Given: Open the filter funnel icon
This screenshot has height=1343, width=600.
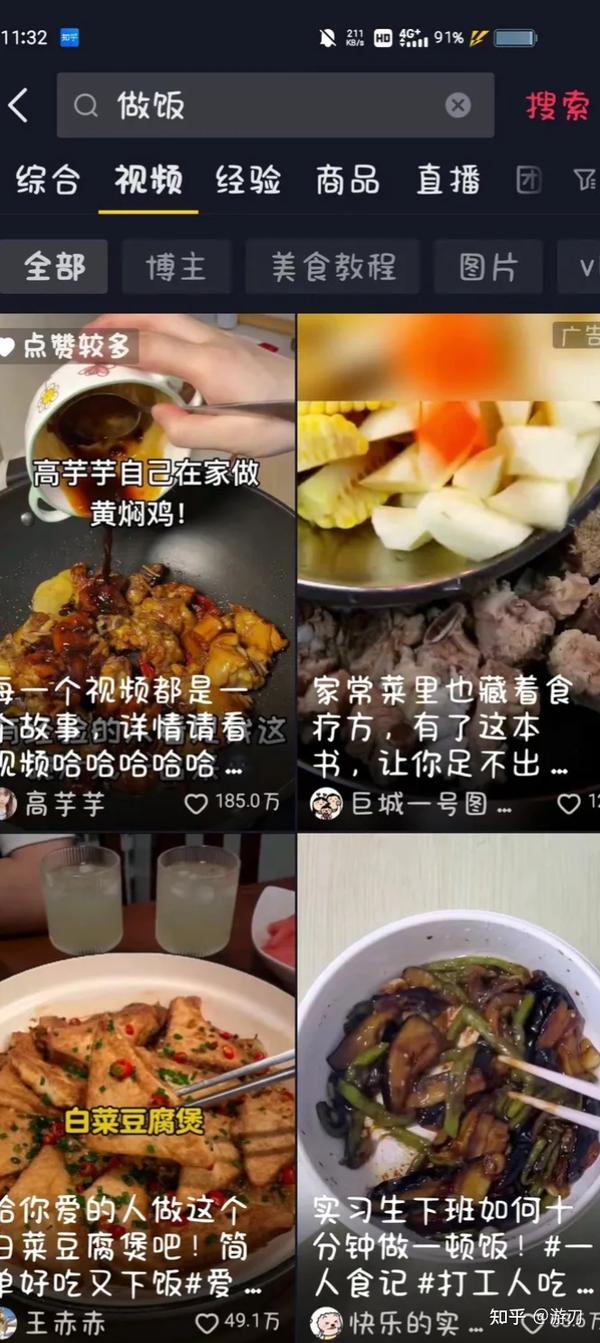Looking at the screenshot, I should [x=585, y=180].
